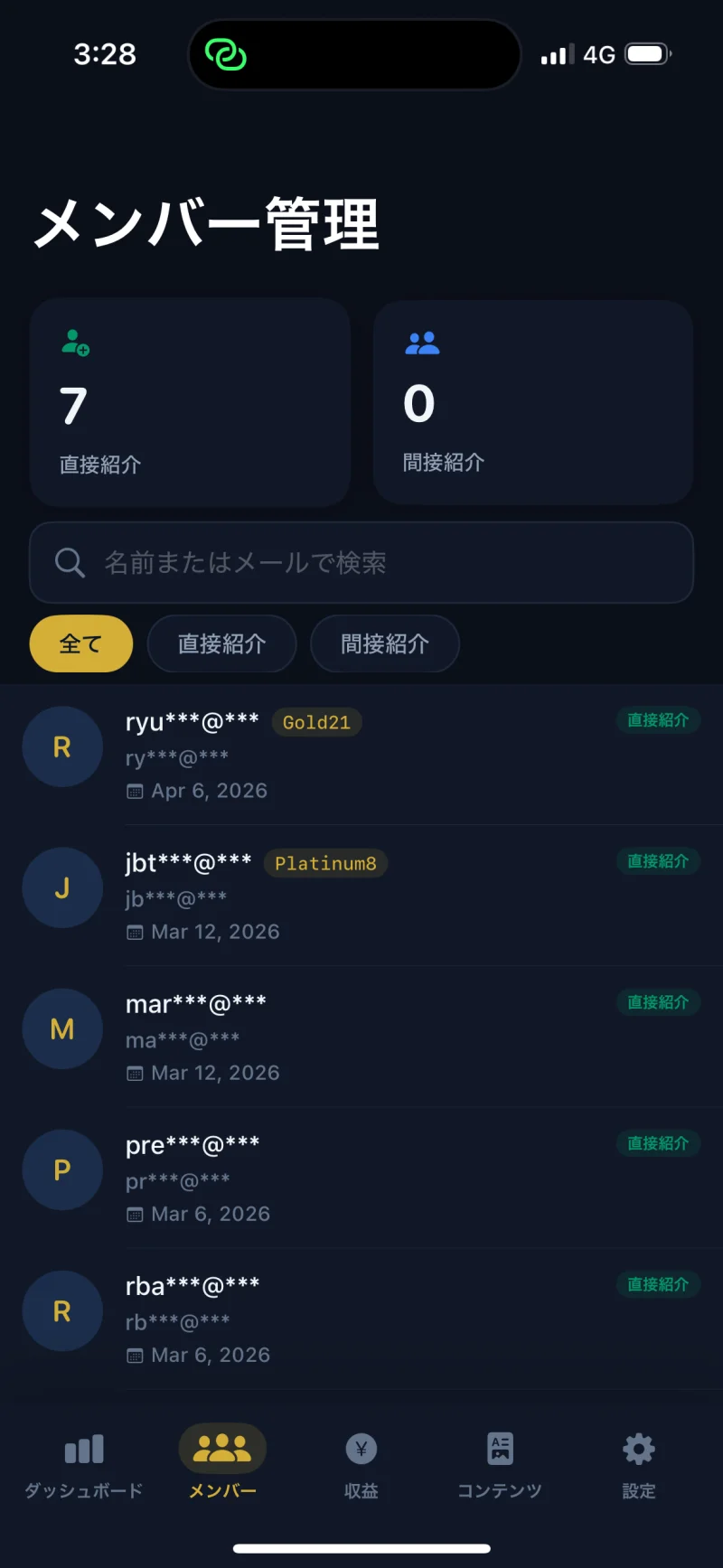Filter members by 直接紹介 chip
Image resolution: width=723 pixels, height=1568 pixels.
[x=221, y=643]
